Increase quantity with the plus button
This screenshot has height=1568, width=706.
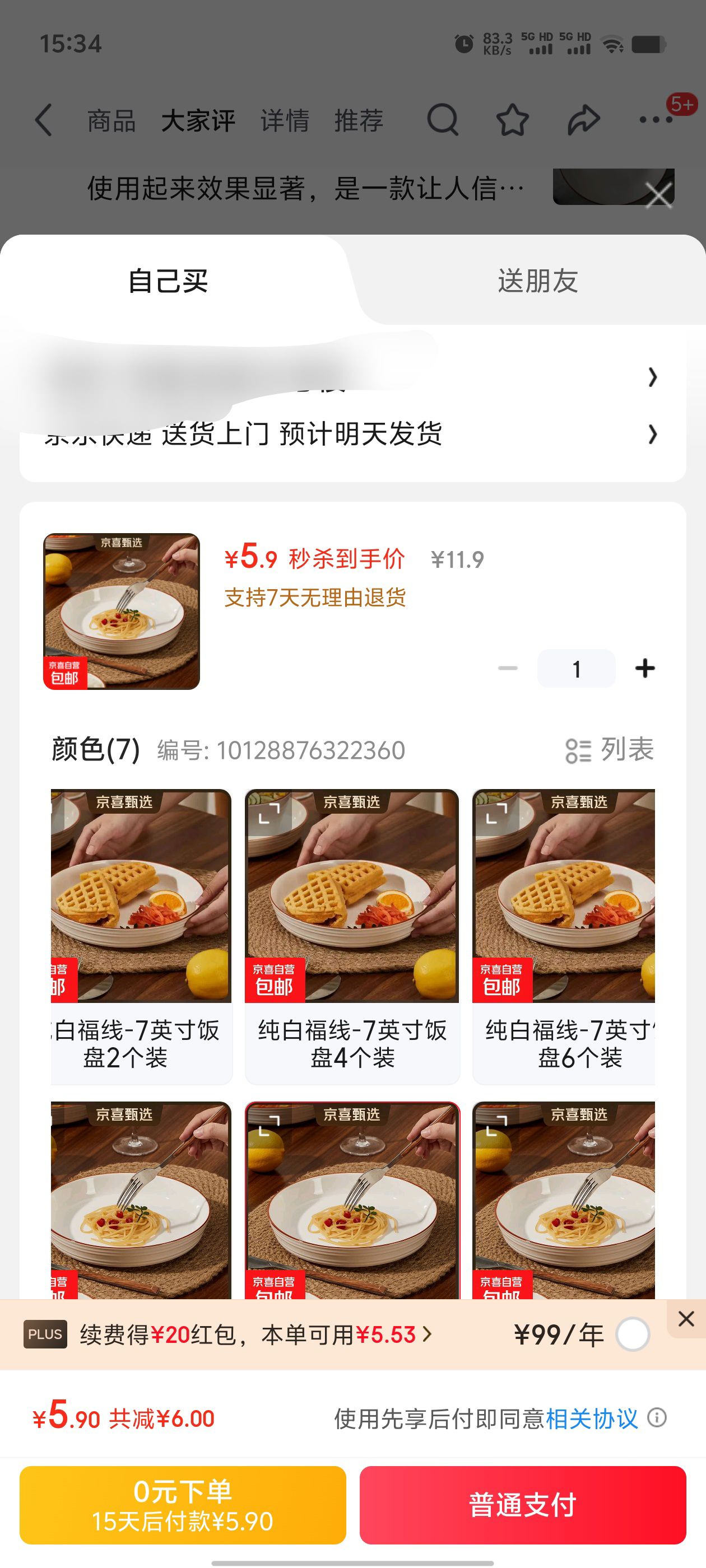tap(644, 668)
